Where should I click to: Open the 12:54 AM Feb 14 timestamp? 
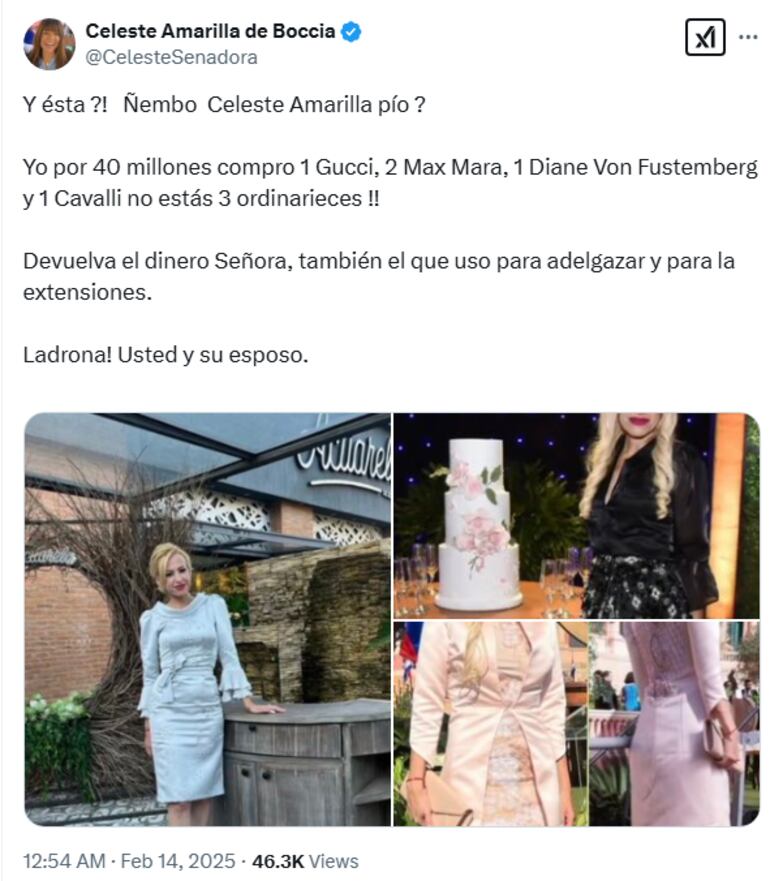(x=130, y=860)
